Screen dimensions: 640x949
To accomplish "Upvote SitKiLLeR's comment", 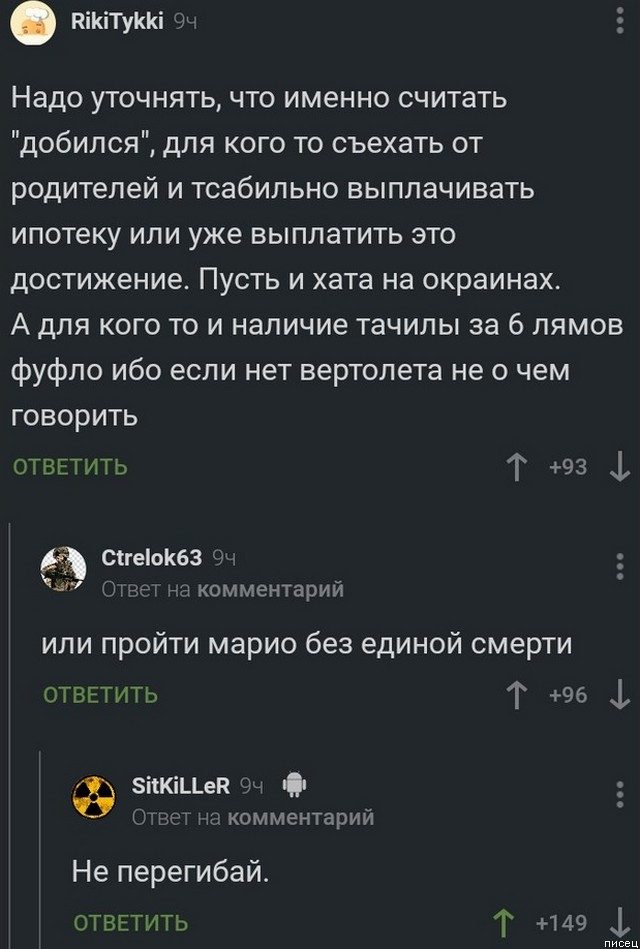I will (x=505, y=922).
